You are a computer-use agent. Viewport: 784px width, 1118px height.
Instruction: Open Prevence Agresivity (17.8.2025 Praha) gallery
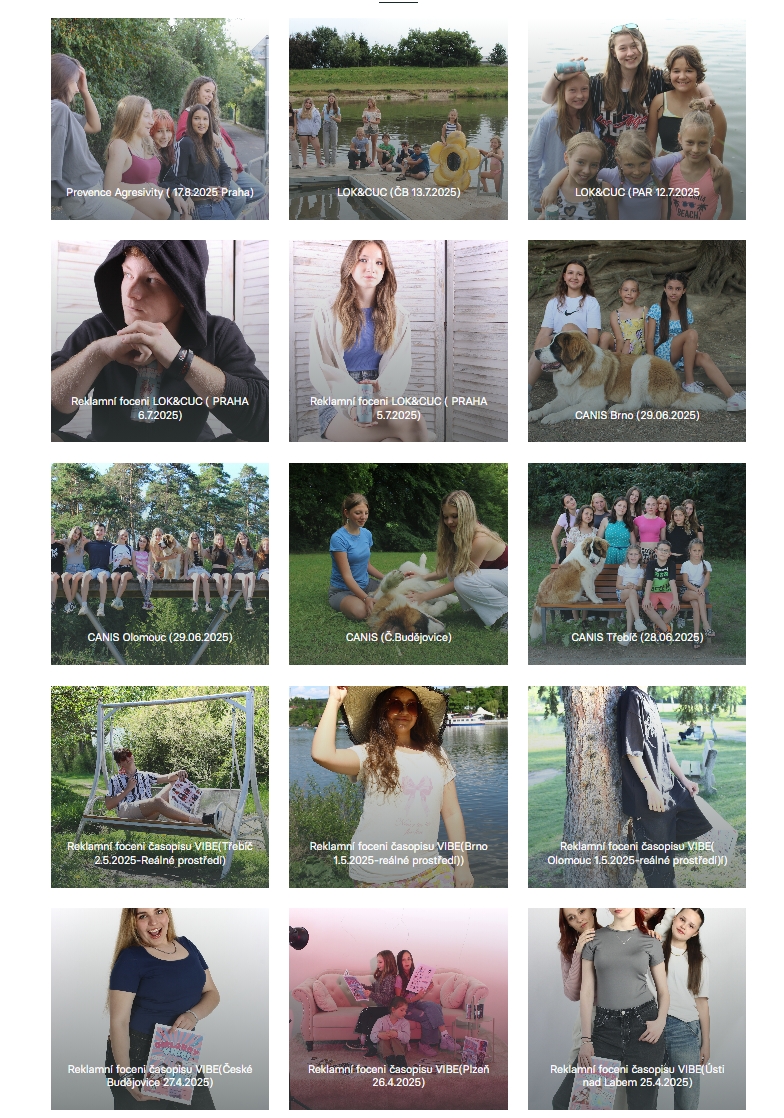[160, 120]
